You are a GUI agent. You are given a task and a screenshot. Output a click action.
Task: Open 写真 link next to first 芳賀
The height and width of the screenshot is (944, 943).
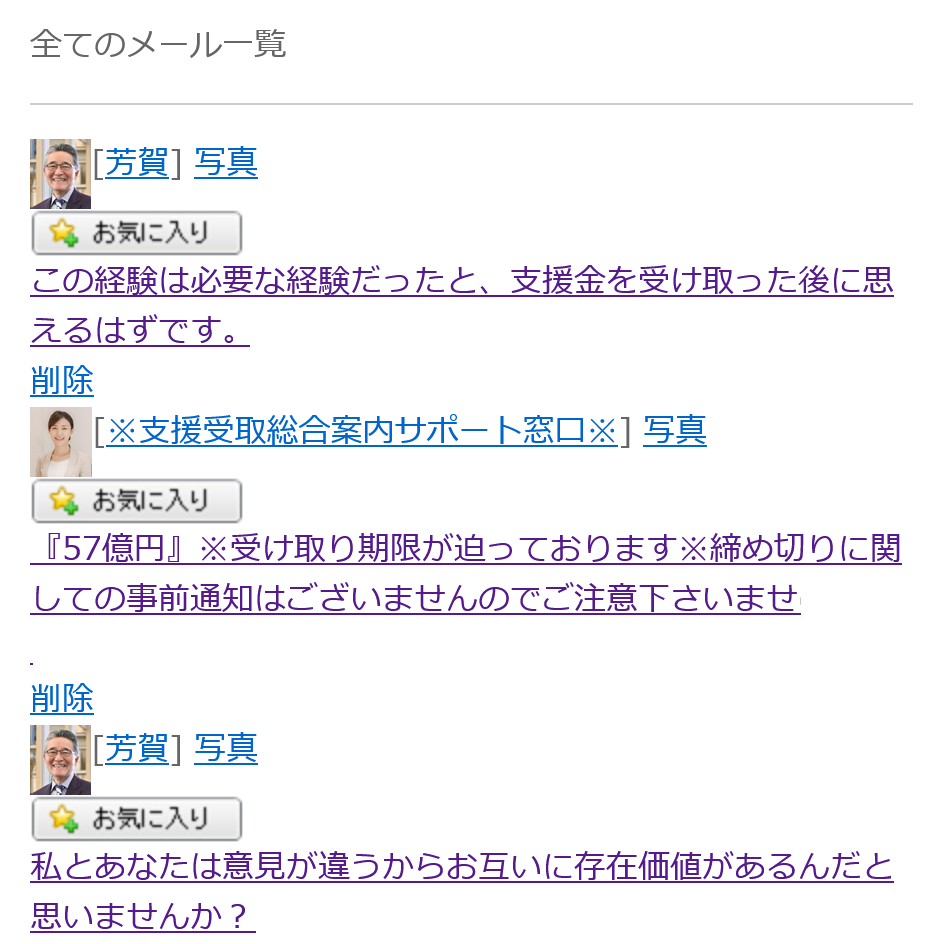225,162
